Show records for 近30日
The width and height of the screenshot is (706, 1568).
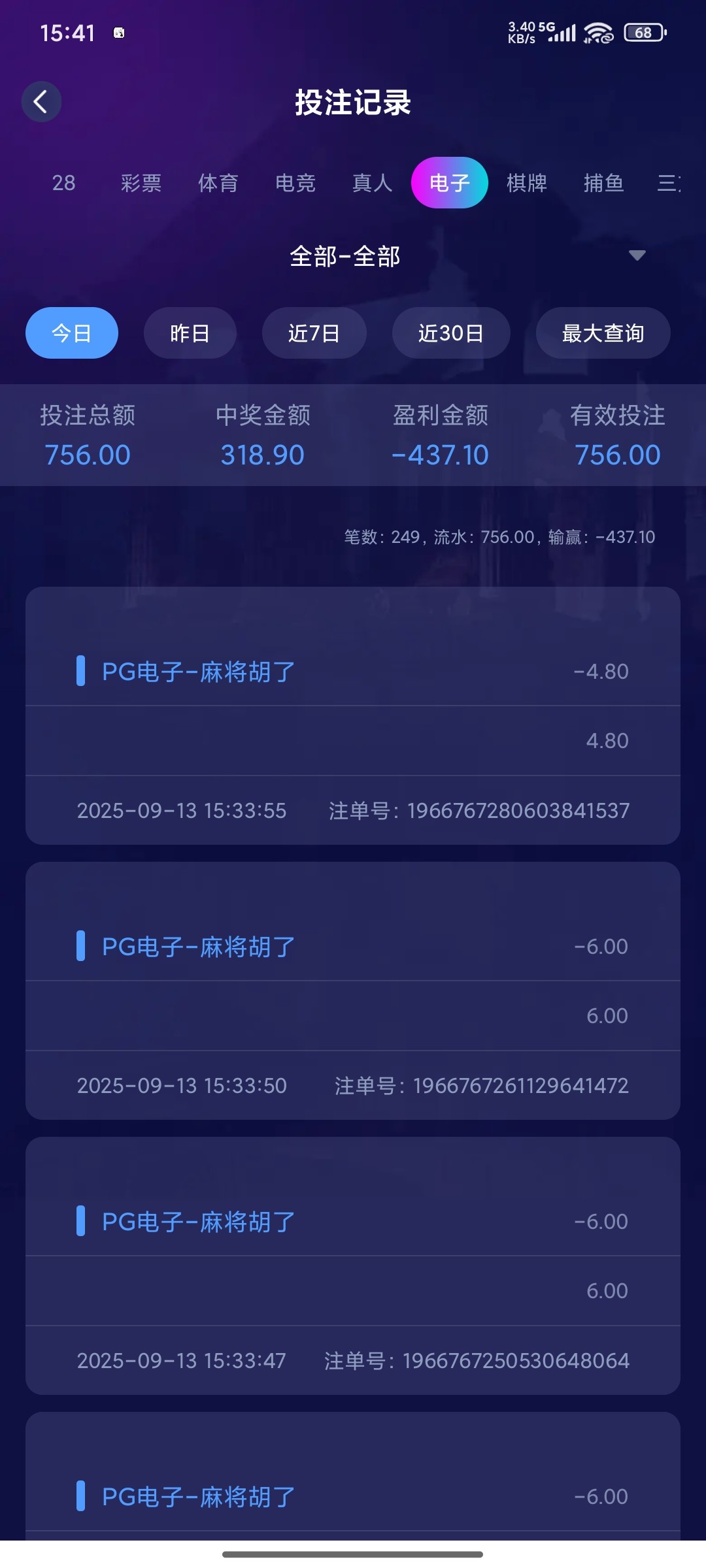[451, 333]
